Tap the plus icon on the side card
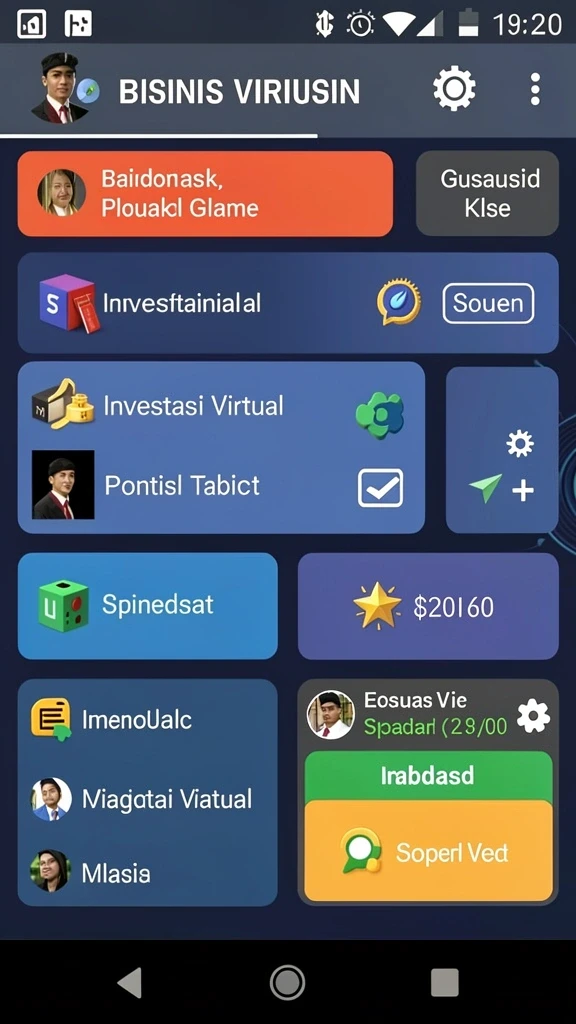This screenshot has height=1024, width=576. pyautogui.click(x=522, y=490)
